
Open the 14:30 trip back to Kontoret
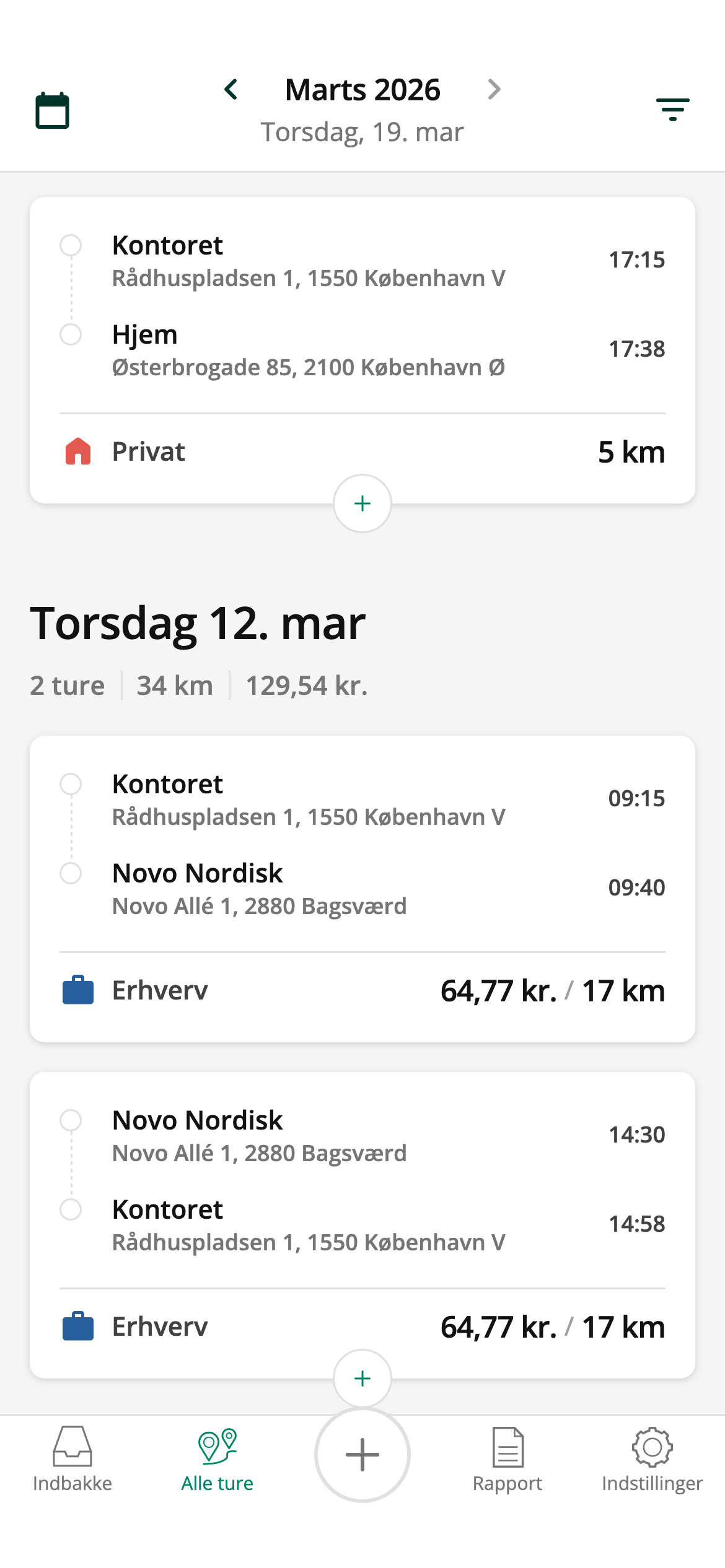362,1225
